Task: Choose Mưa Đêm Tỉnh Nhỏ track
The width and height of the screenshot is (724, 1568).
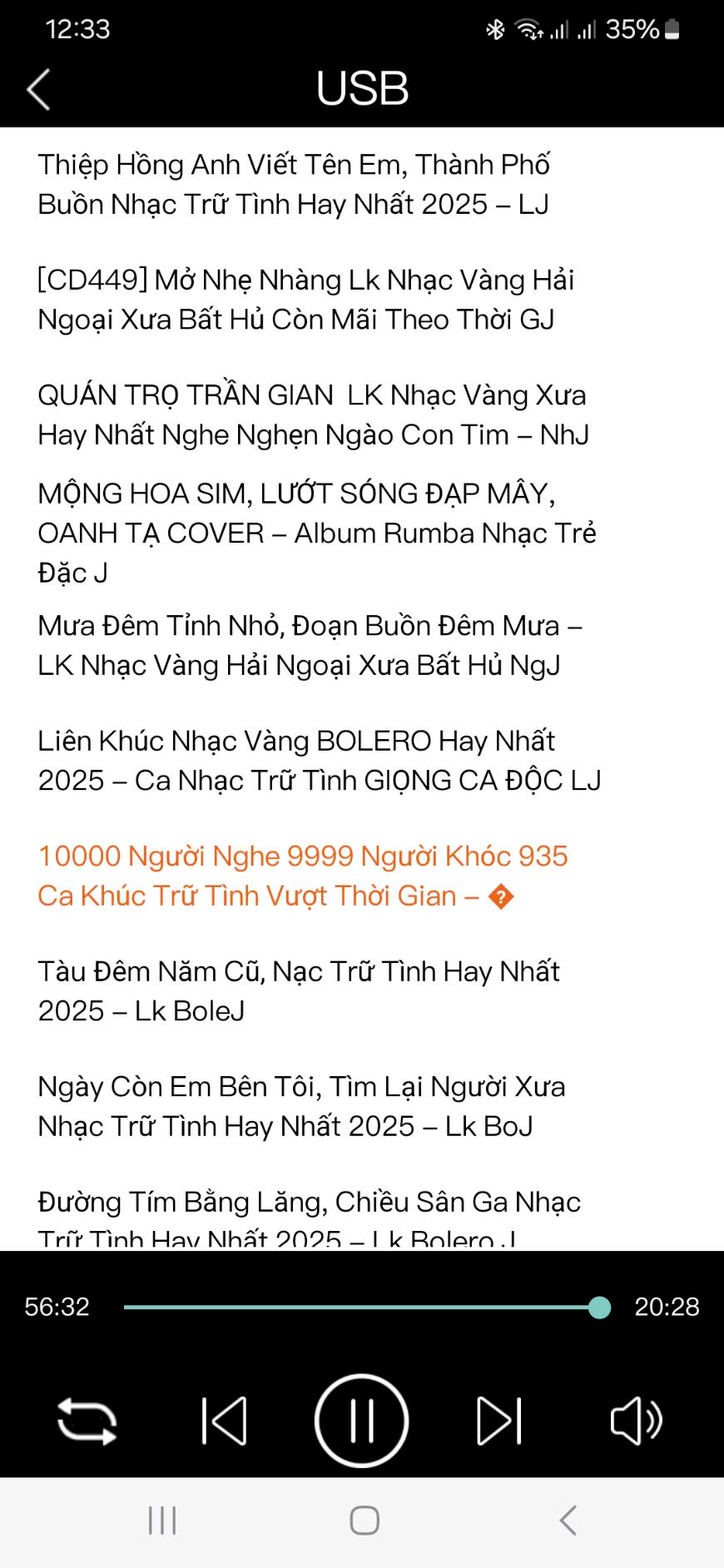Action: coord(362,646)
